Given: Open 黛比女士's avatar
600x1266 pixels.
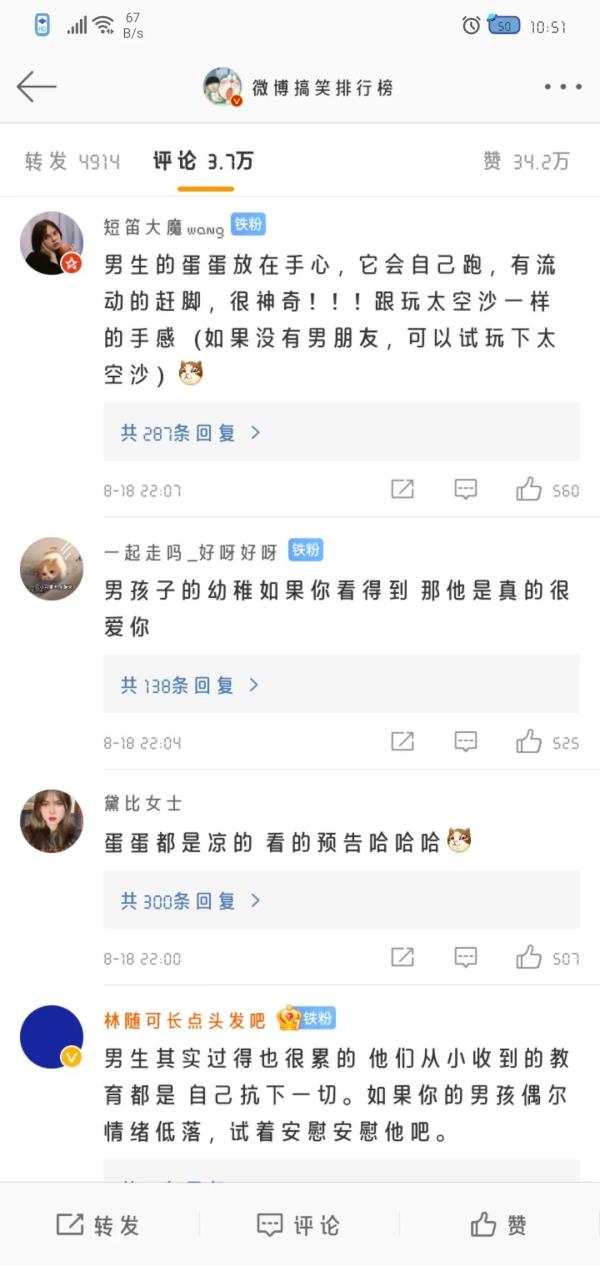Looking at the screenshot, I should 52,820.
